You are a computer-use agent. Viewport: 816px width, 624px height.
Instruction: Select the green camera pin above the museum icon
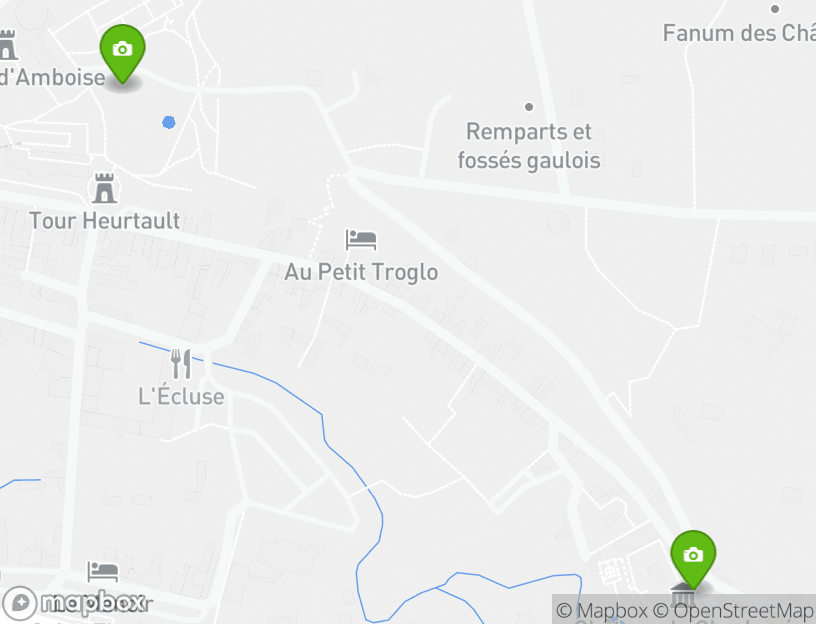click(693, 556)
